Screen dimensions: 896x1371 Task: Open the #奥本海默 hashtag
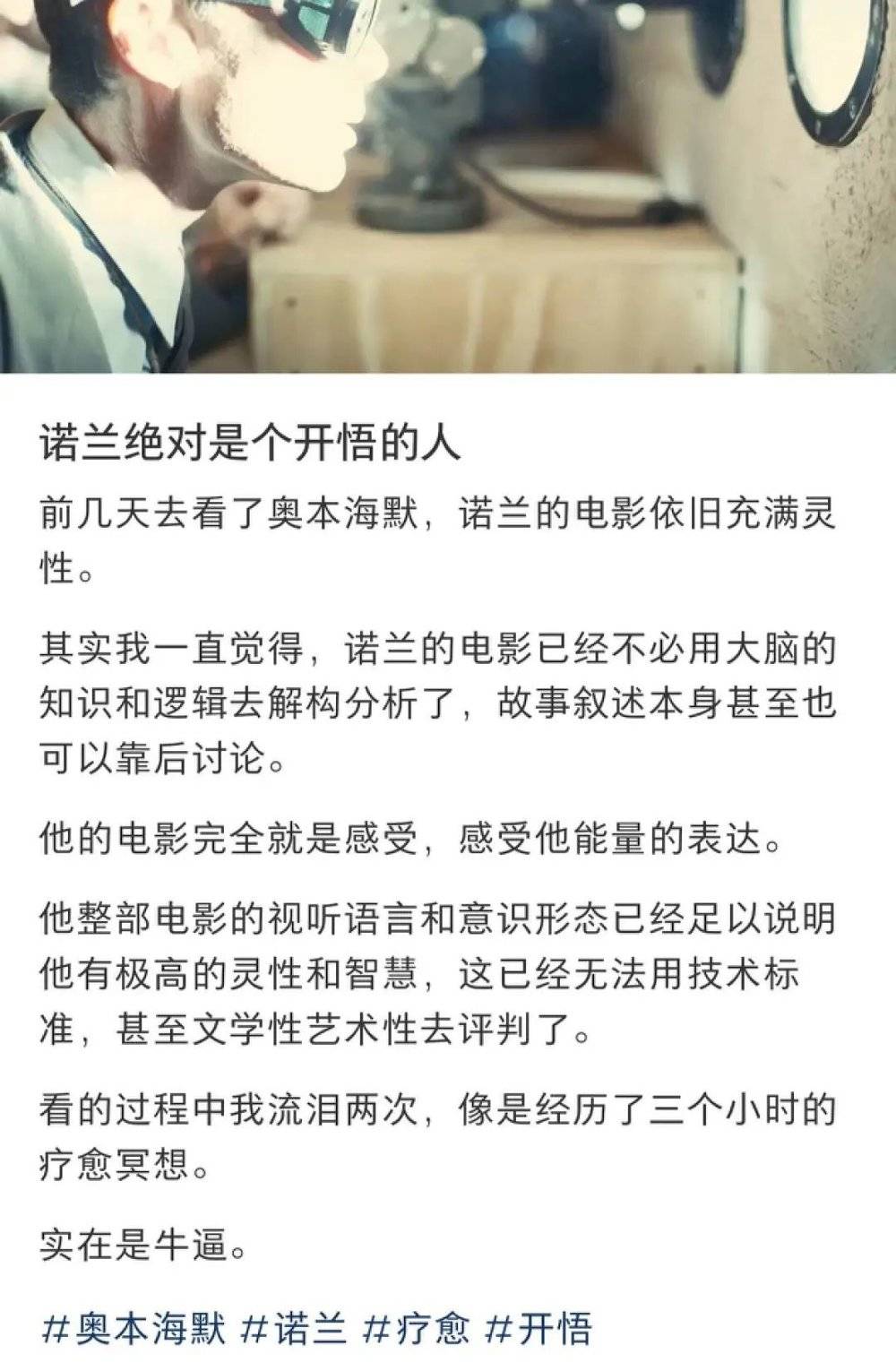(134, 1328)
